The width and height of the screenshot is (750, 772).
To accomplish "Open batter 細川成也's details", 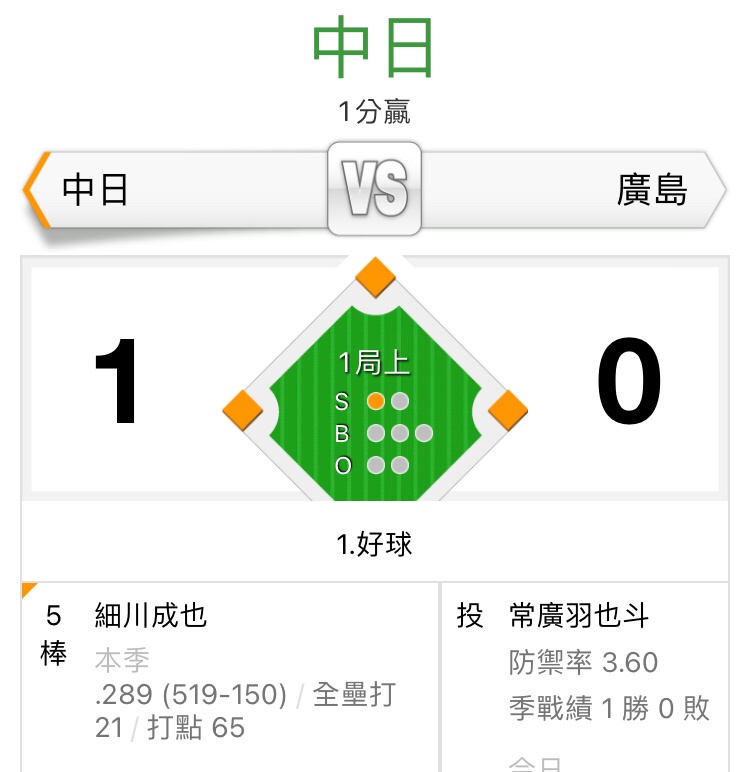I will click(151, 614).
